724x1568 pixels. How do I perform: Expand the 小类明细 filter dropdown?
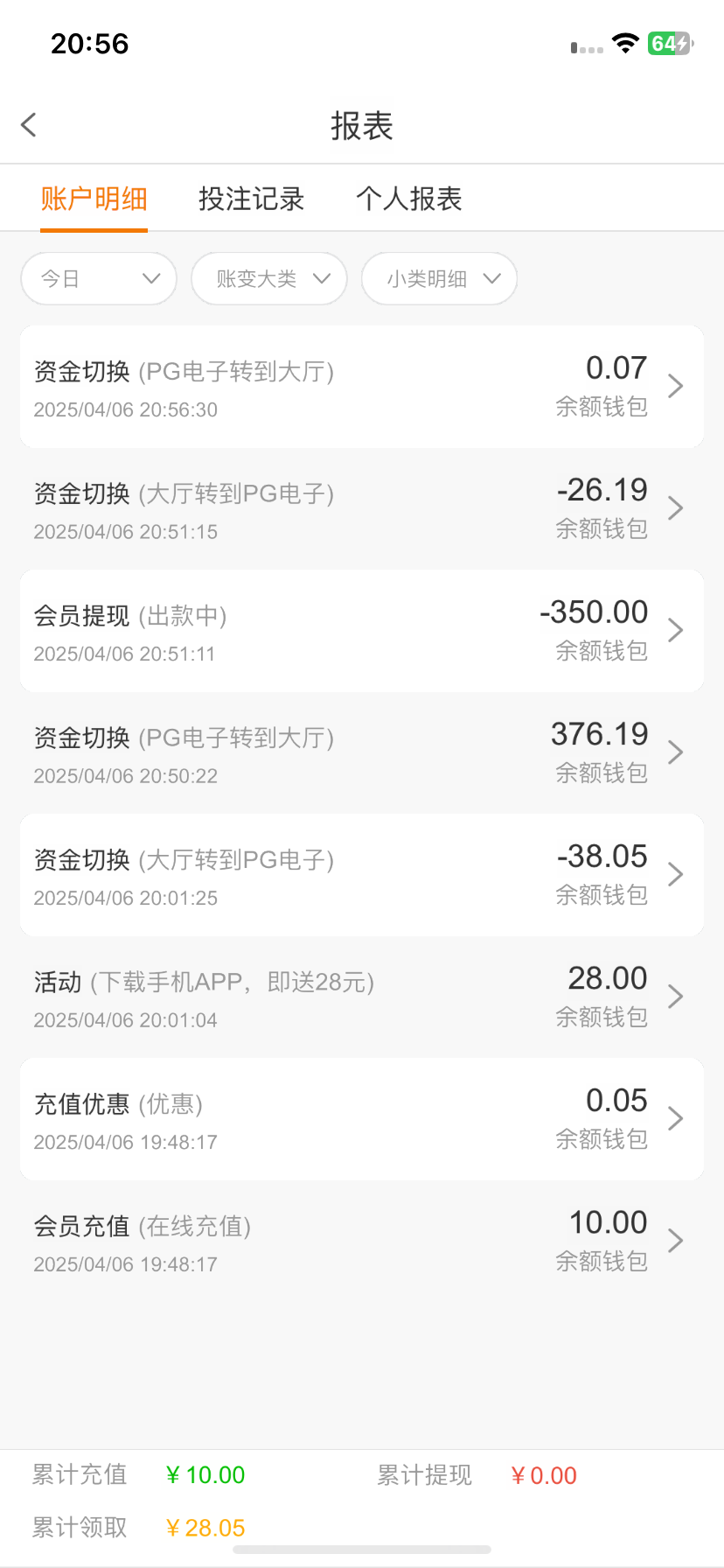(440, 279)
